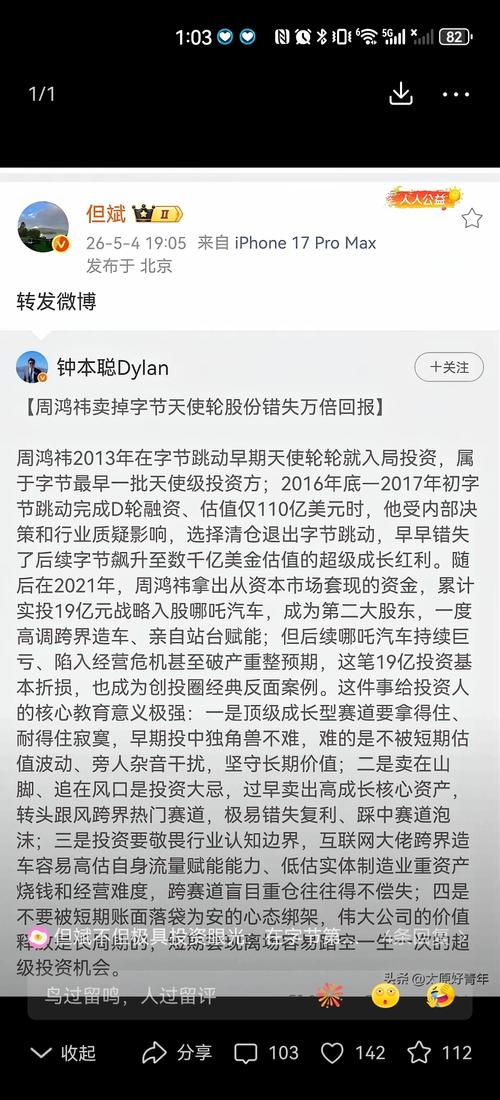Collapse the panel with 收起

coord(63,1052)
